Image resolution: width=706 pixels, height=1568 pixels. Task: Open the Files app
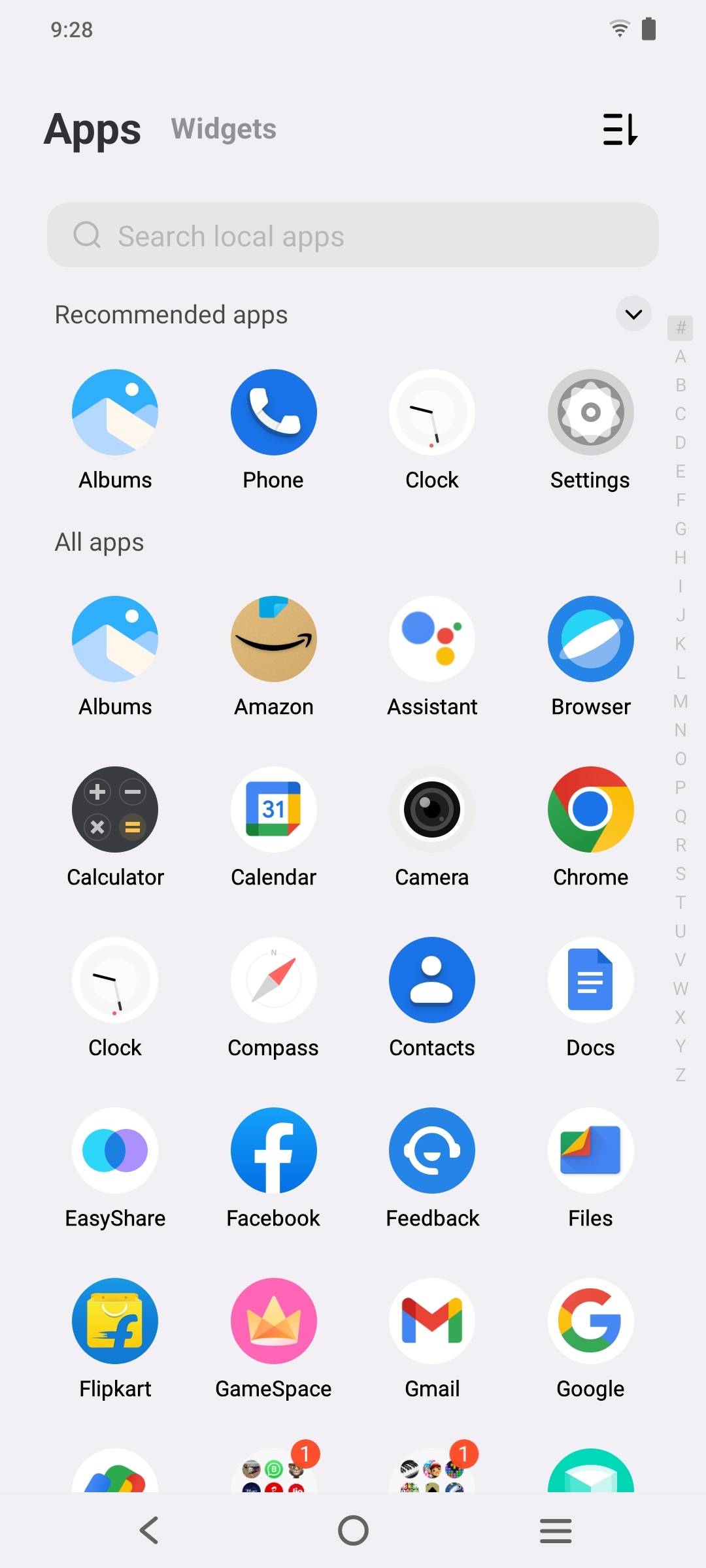[x=590, y=1151]
